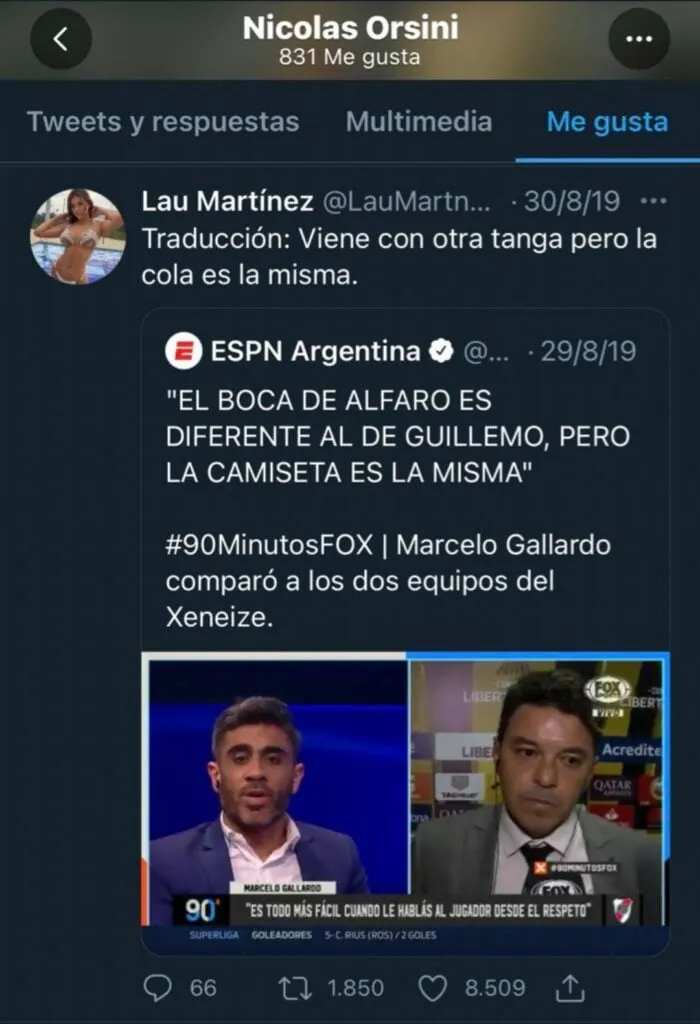The image size is (700, 1024).
Task: Share Lau Martínez's tweet
Action: click(571, 988)
